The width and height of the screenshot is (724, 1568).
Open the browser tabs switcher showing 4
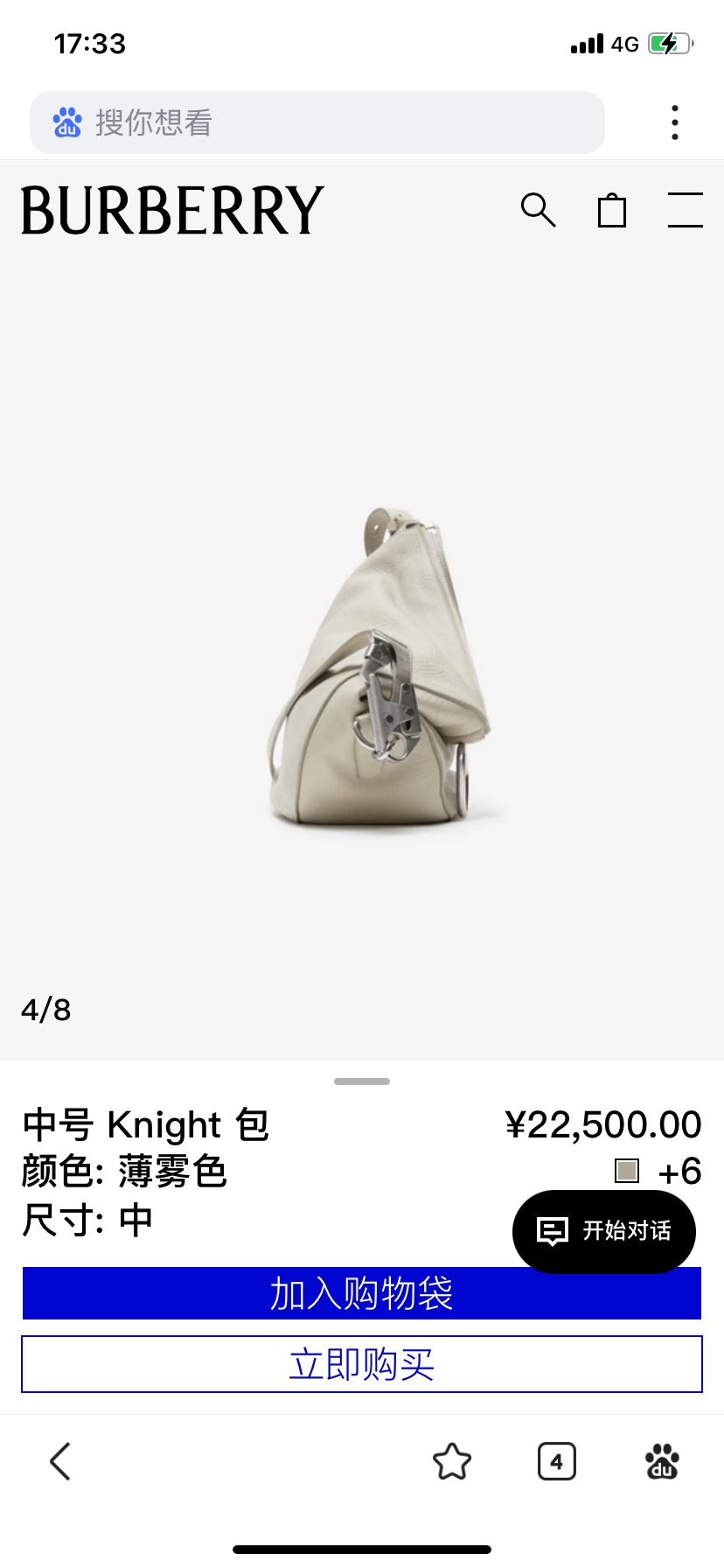point(557,1461)
